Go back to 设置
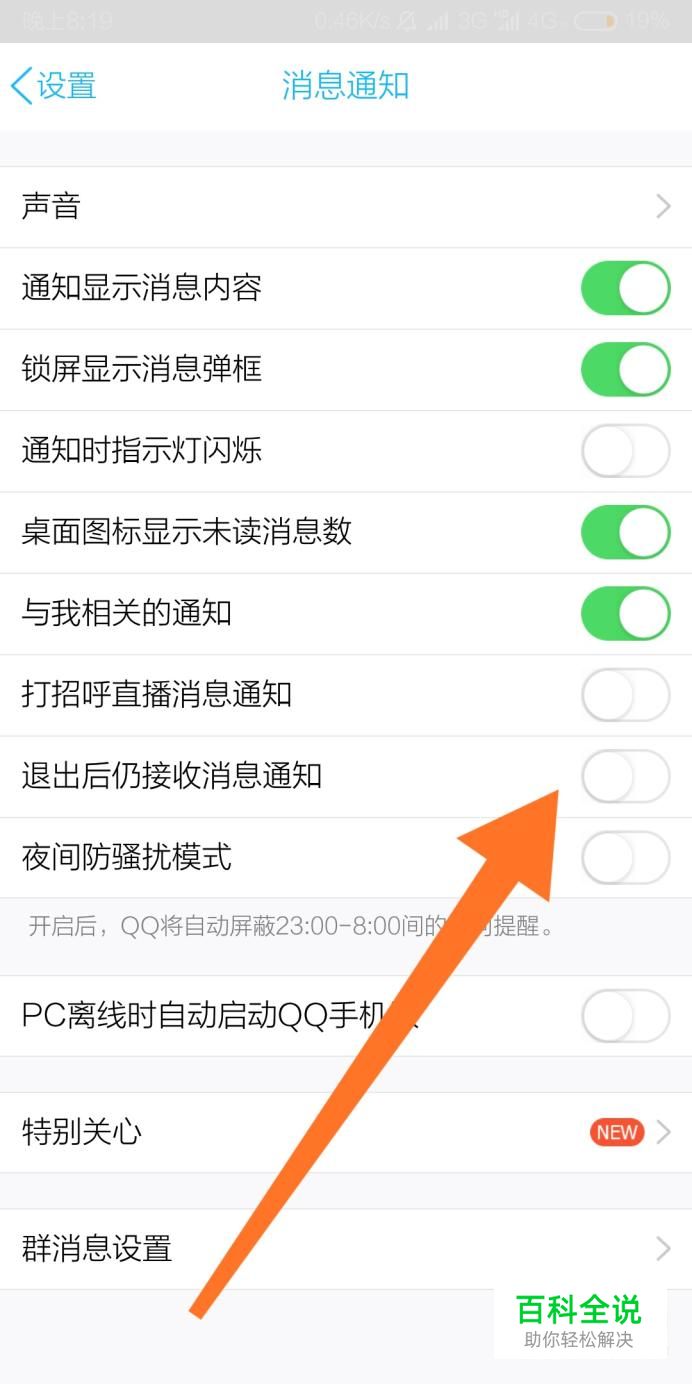This screenshot has width=692, height=1384. 54,85
